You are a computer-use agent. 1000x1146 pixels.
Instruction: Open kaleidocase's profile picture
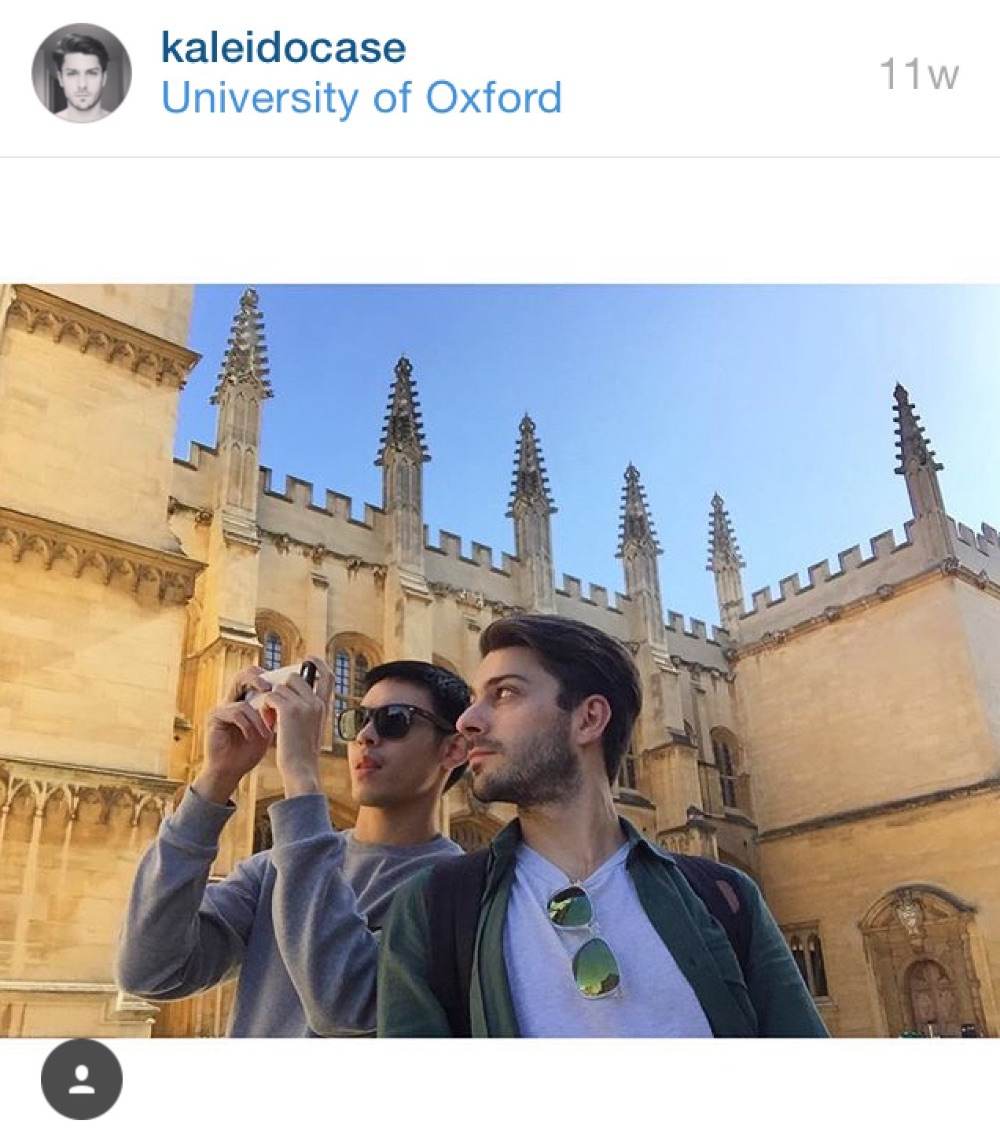(81, 73)
